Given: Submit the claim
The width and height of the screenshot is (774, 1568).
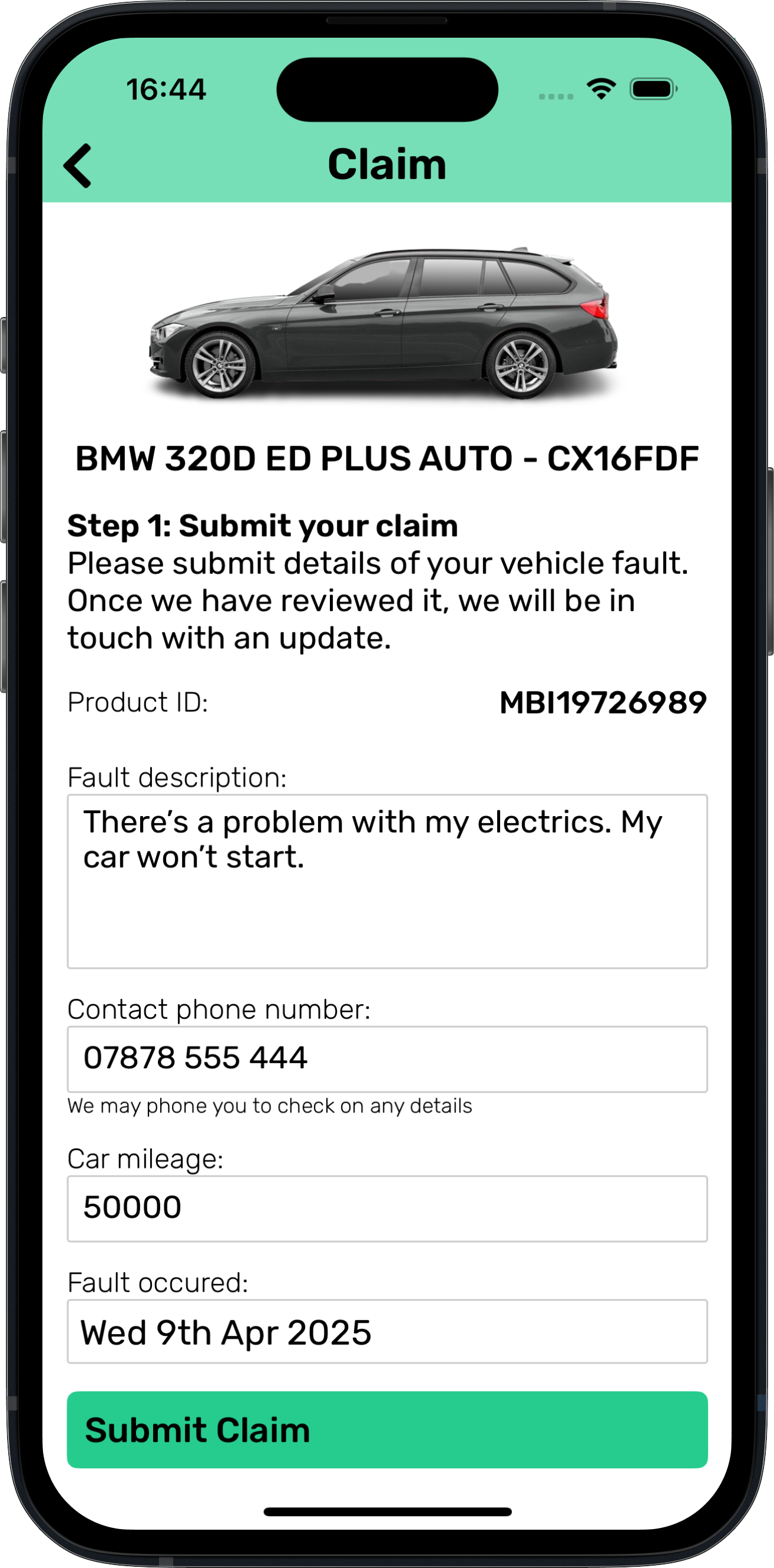Looking at the screenshot, I should click(x=387, y=1430).
